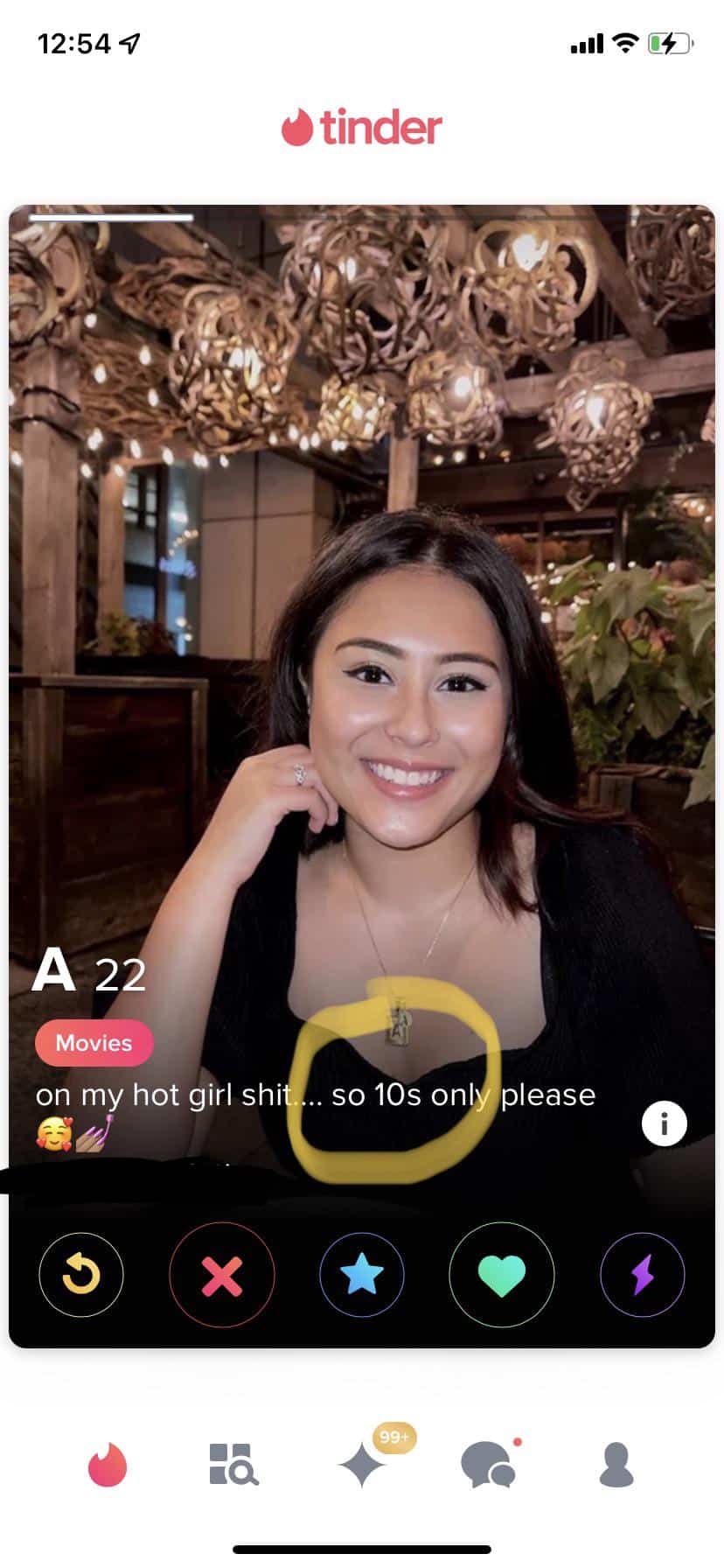Rewind the last swipe

point(81,1275)
